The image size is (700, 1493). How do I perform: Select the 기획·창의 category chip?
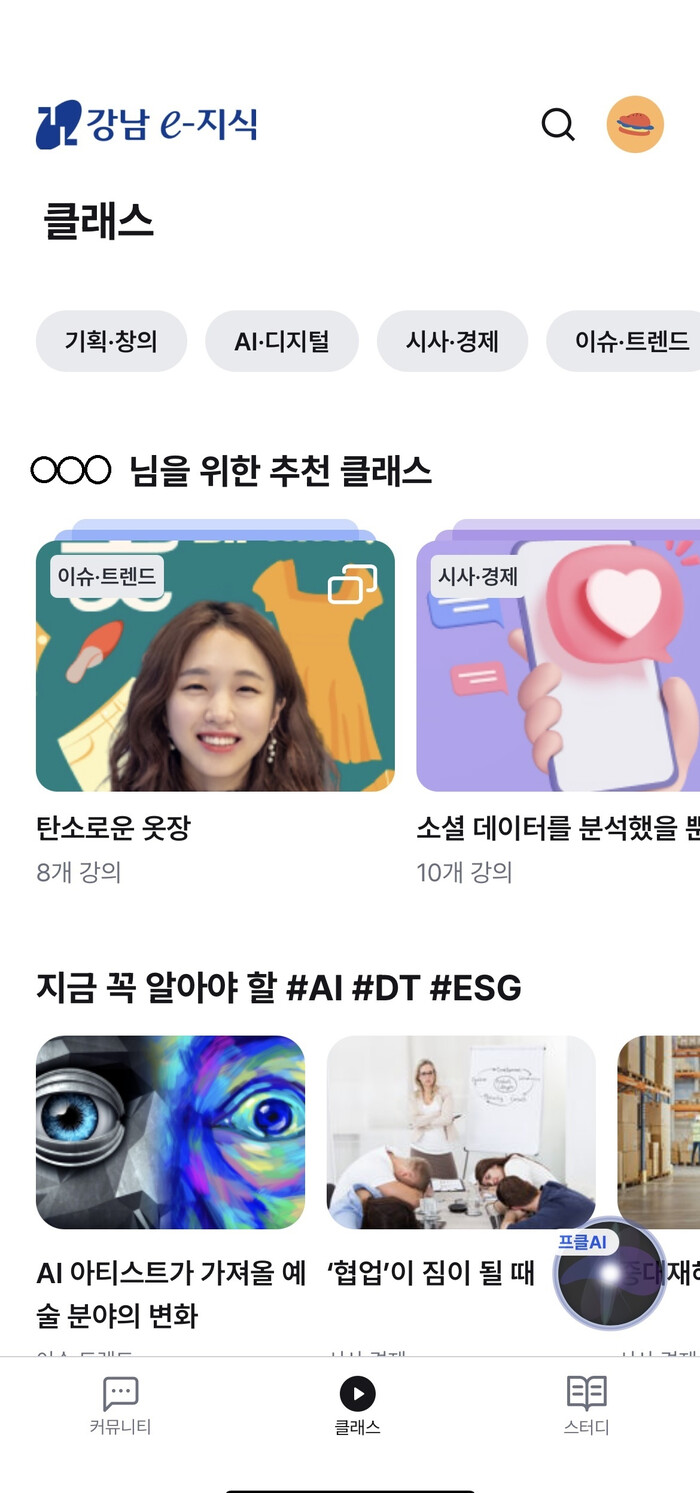(111, 341)
